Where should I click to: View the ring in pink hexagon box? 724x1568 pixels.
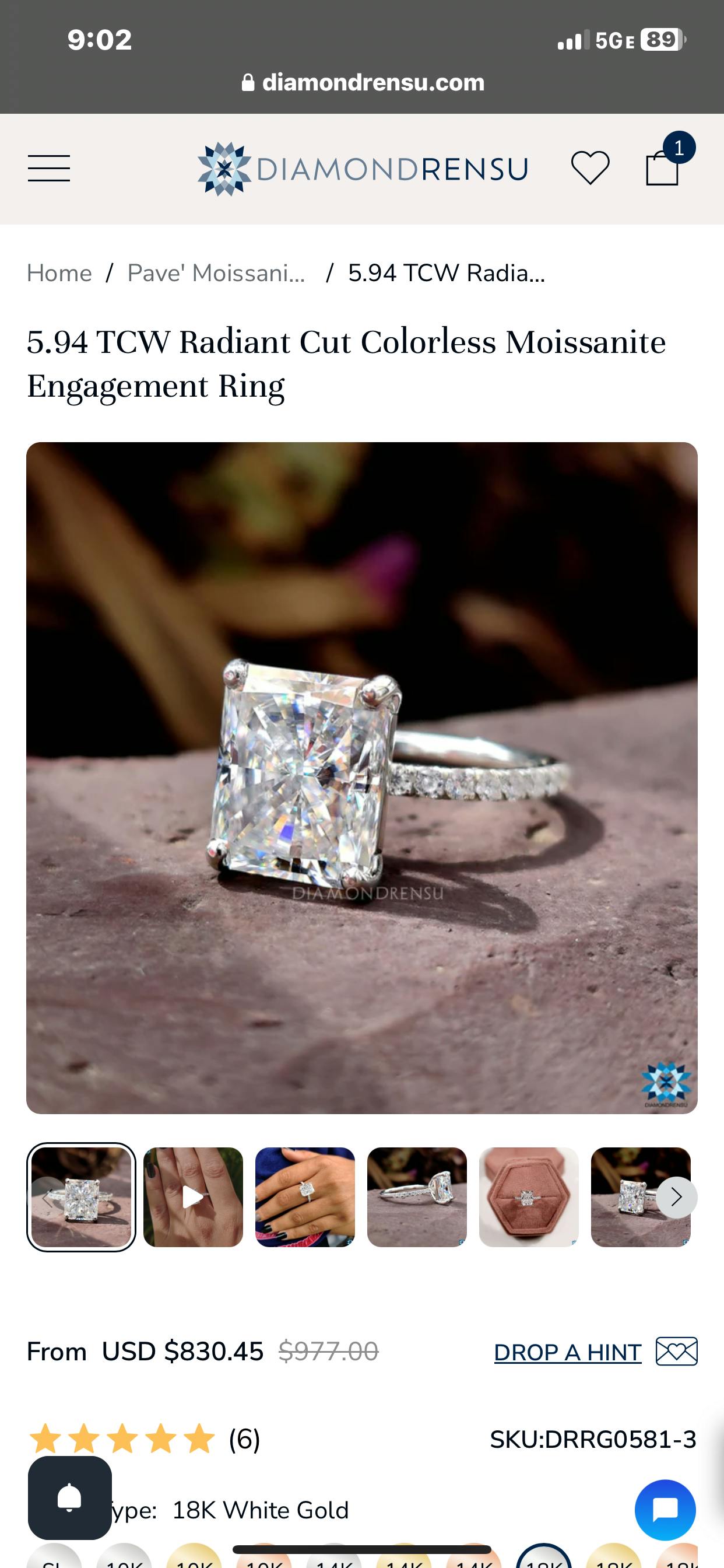529,1196
